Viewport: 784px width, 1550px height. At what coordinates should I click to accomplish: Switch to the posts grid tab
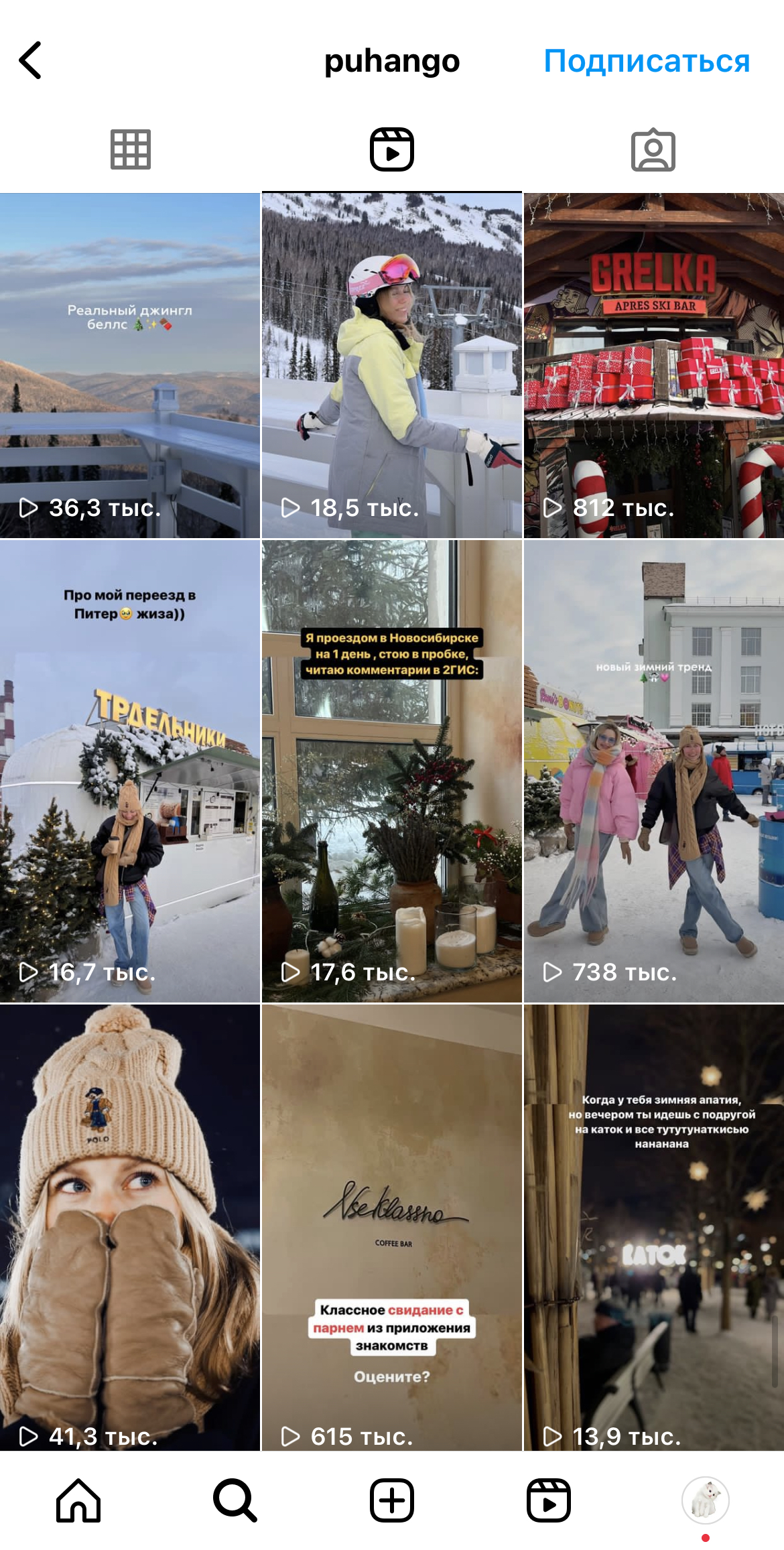[131, 149]
